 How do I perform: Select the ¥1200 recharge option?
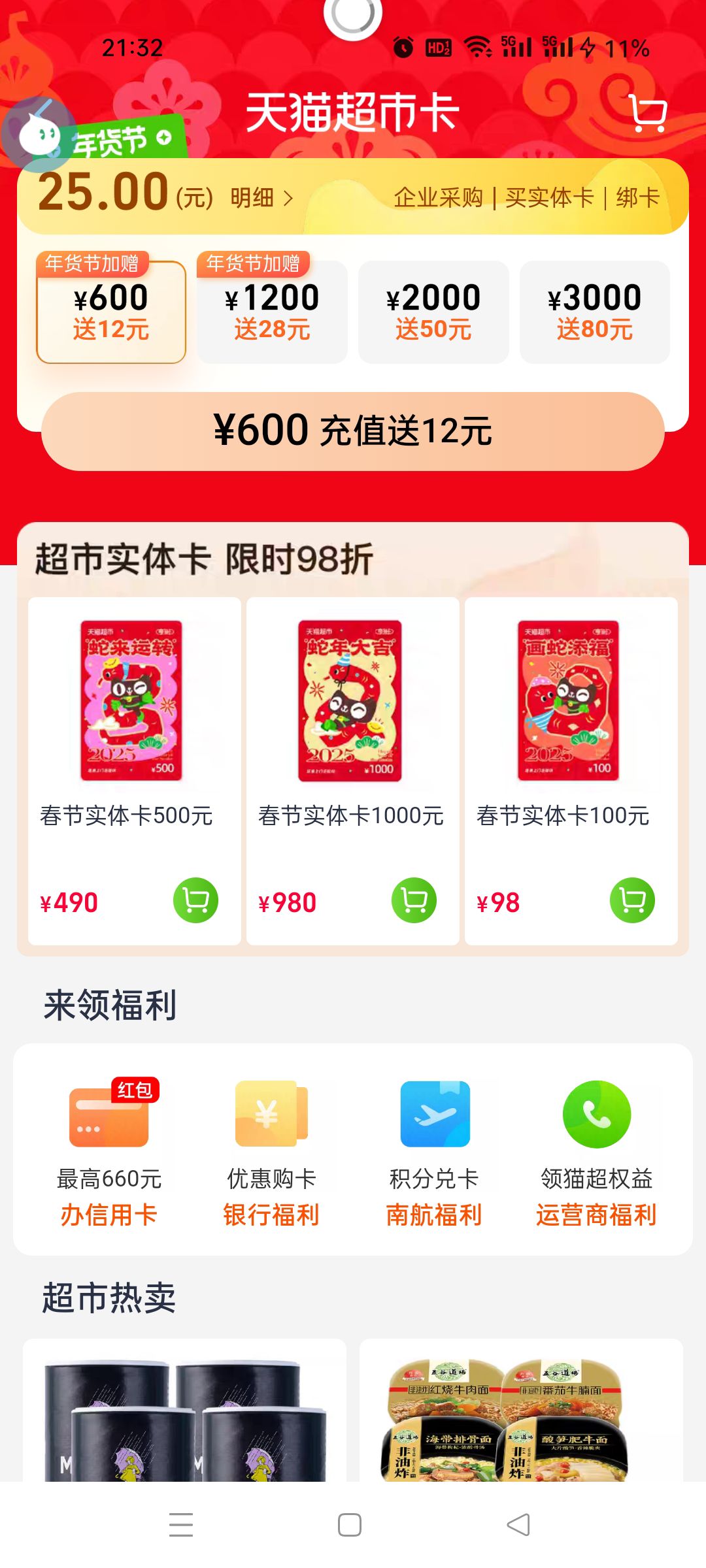tap(272, 310)
